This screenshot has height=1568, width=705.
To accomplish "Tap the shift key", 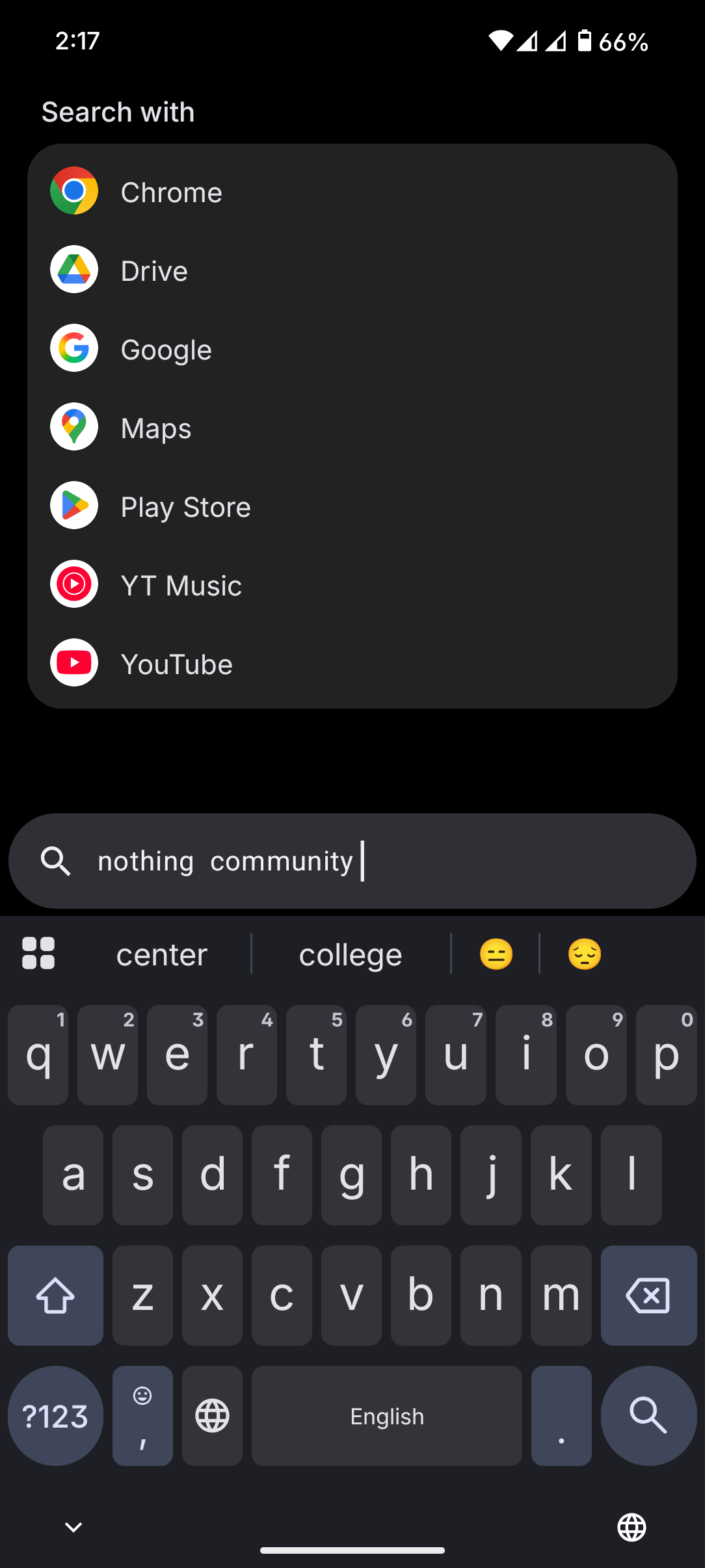I will tap(55, 1295).
